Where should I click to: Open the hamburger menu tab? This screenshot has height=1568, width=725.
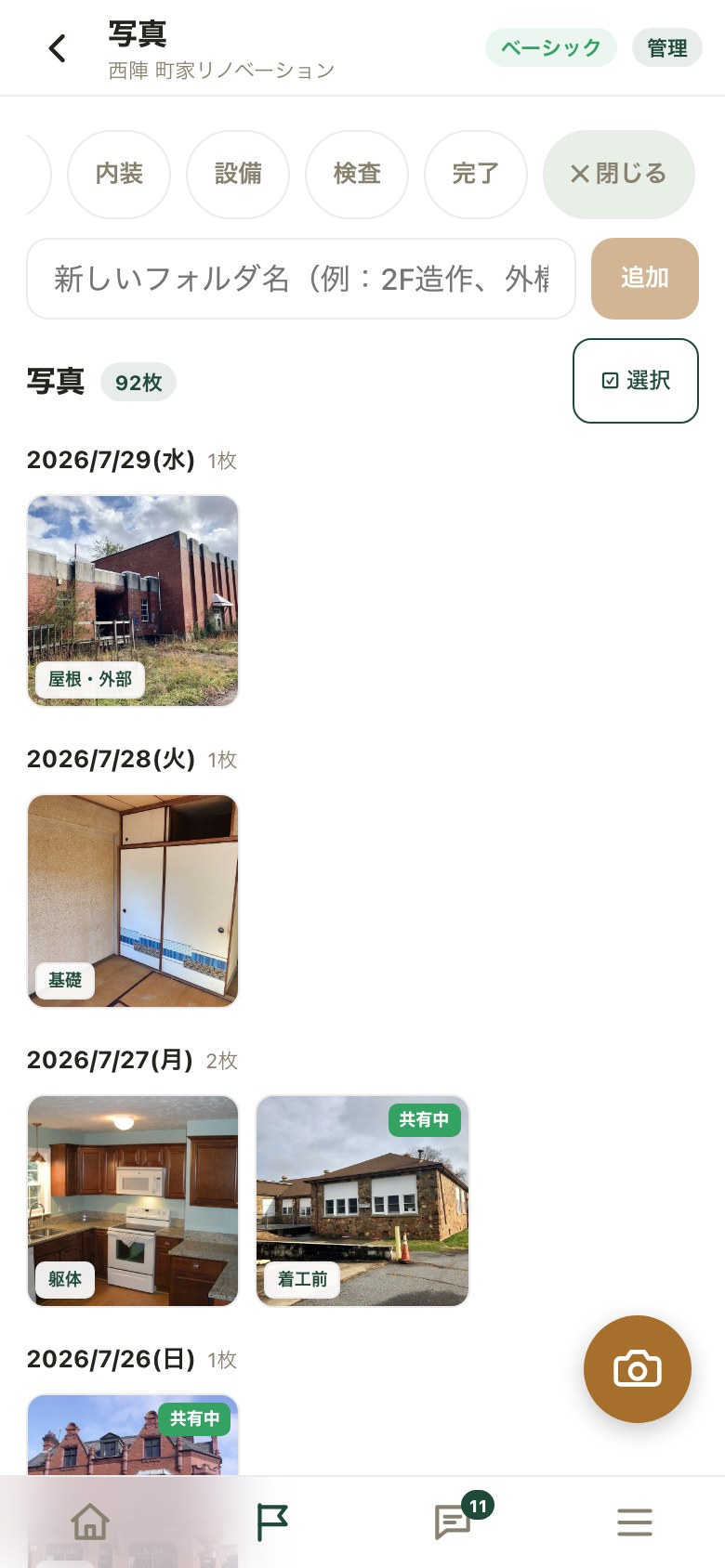click(635, 1522)
